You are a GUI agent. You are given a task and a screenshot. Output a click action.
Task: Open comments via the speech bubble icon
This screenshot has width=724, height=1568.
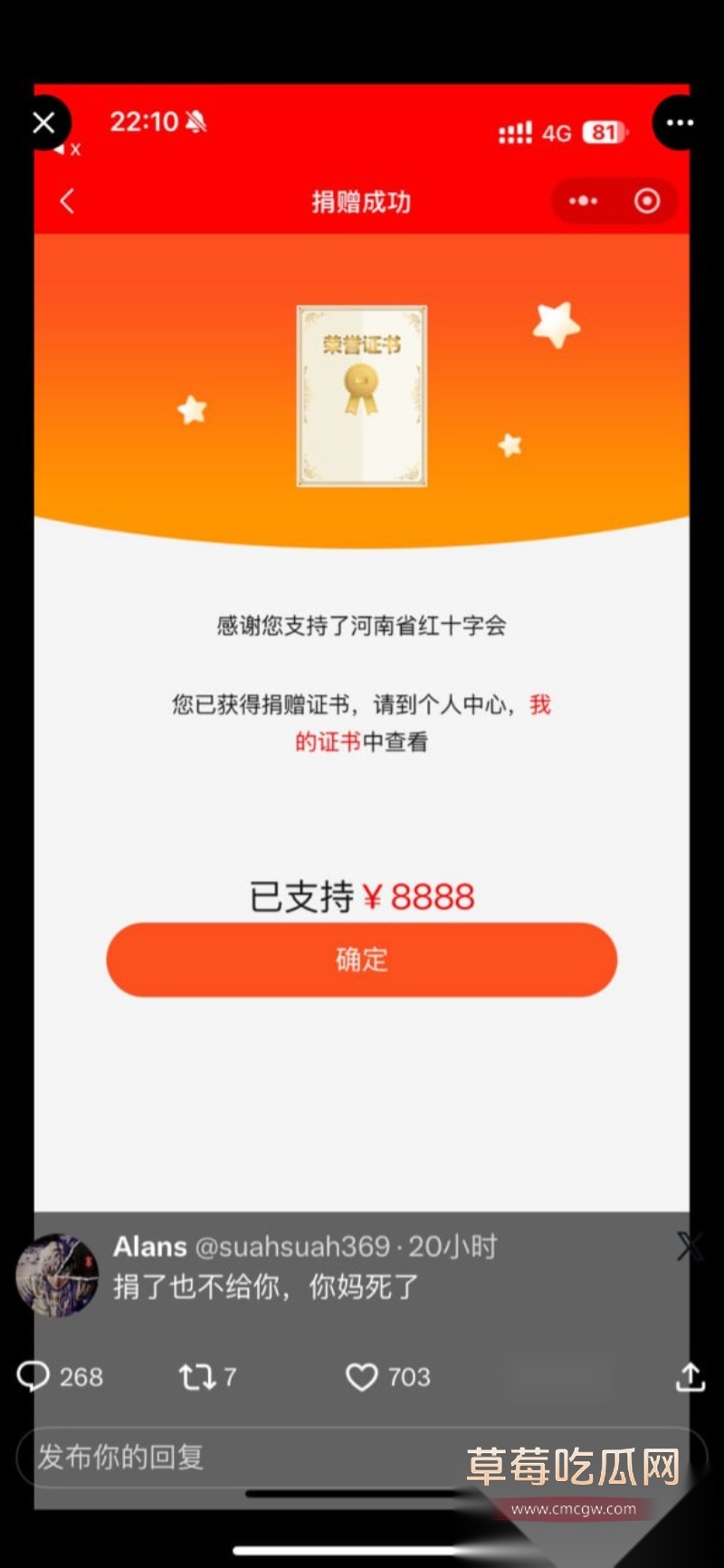[33, 1377]
